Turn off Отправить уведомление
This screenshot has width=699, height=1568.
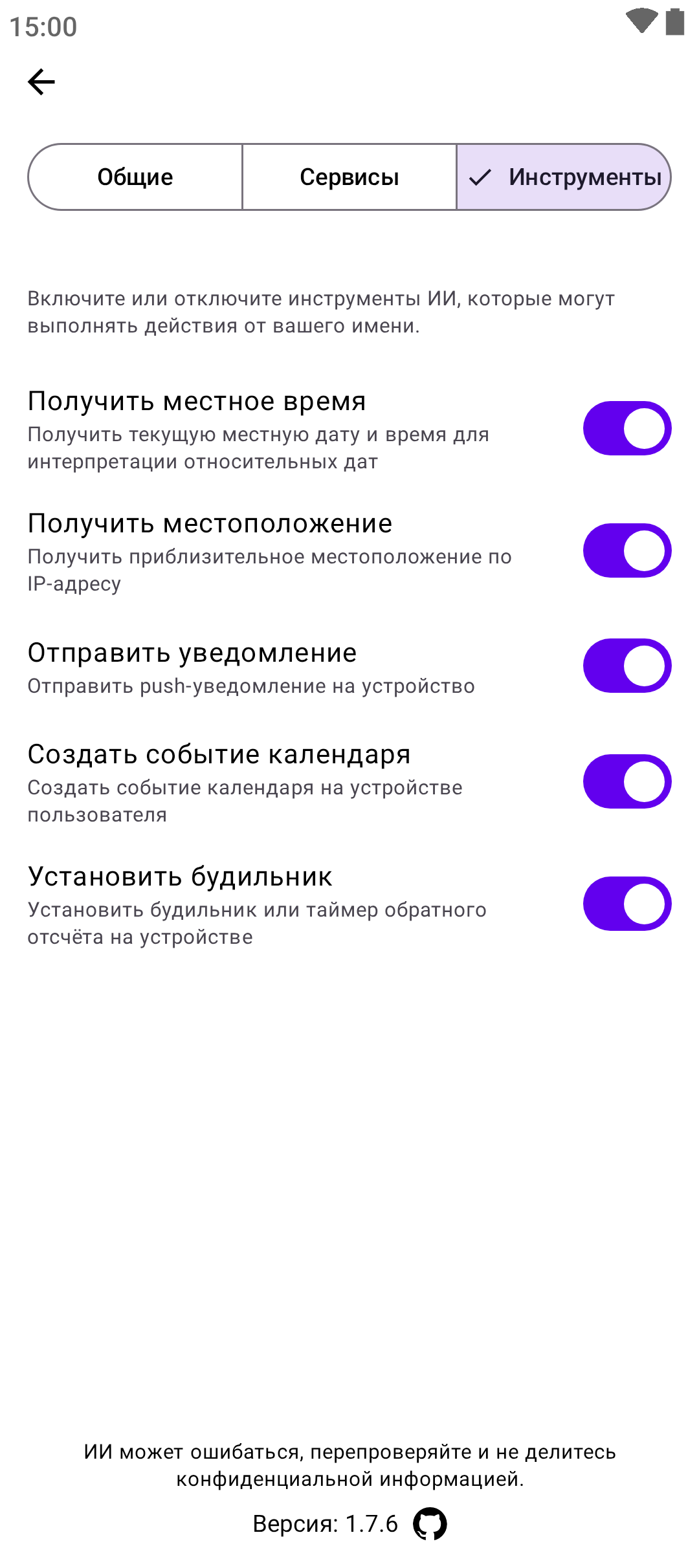pos(627,666)
